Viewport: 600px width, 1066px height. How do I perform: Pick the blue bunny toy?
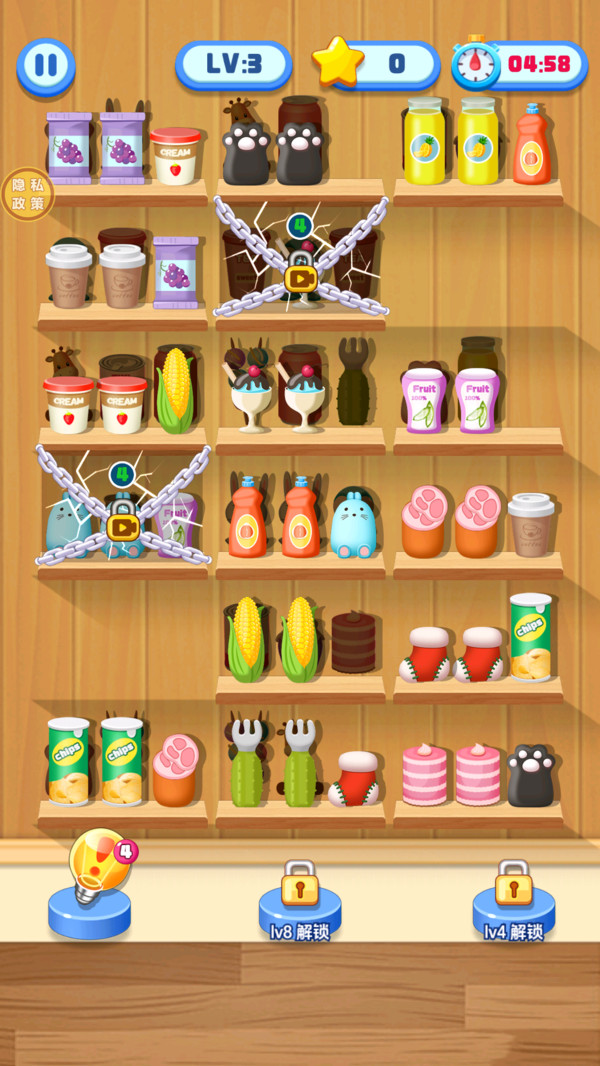353,525
